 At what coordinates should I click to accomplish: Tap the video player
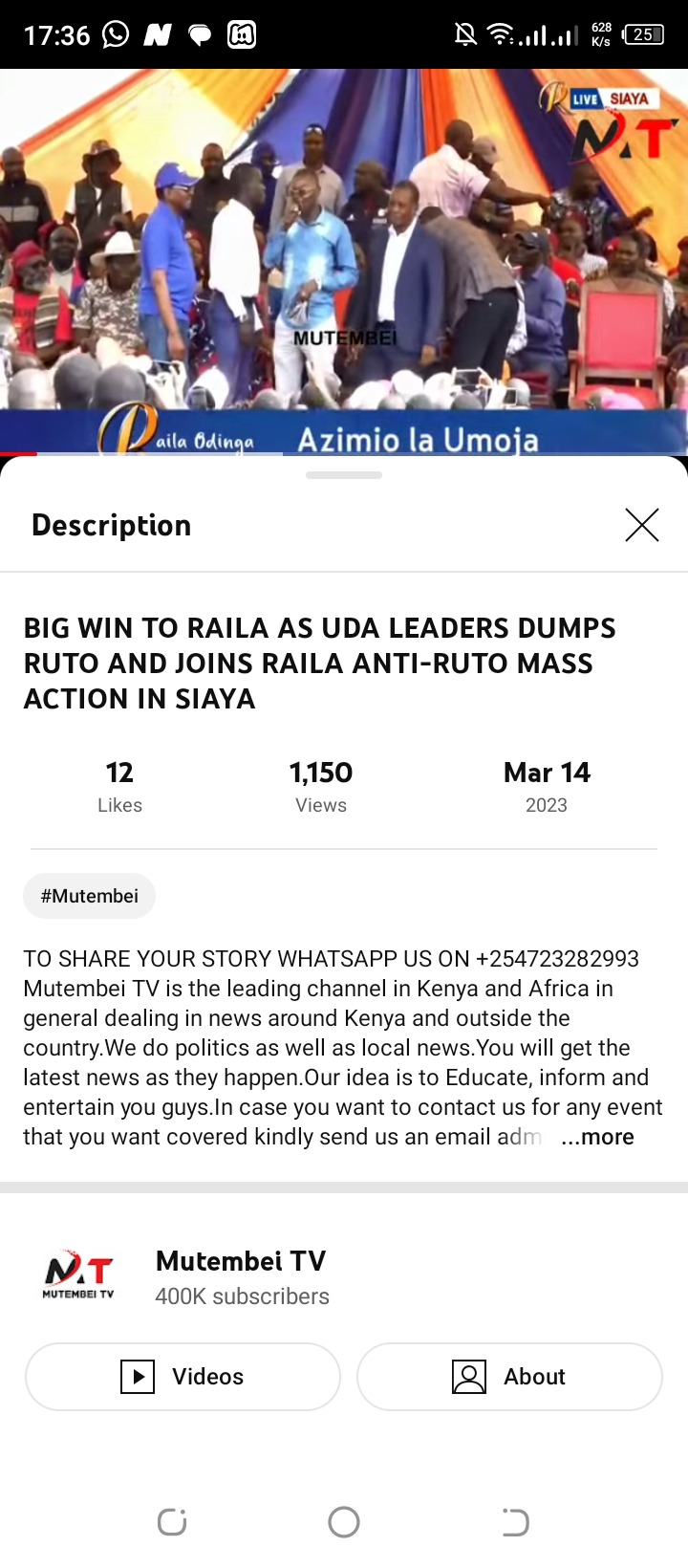tap(344, 262)
